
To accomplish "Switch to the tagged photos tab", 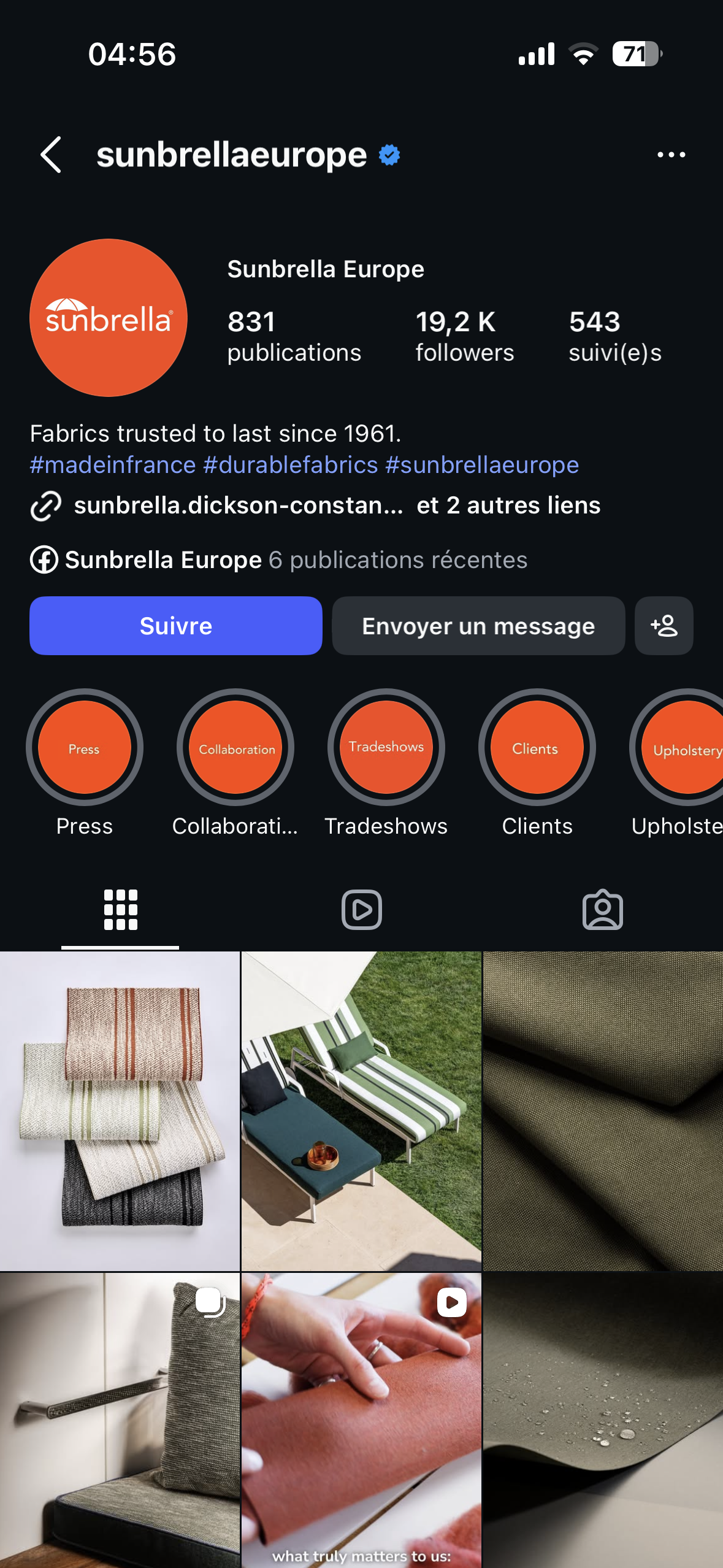I will point(603,910).
